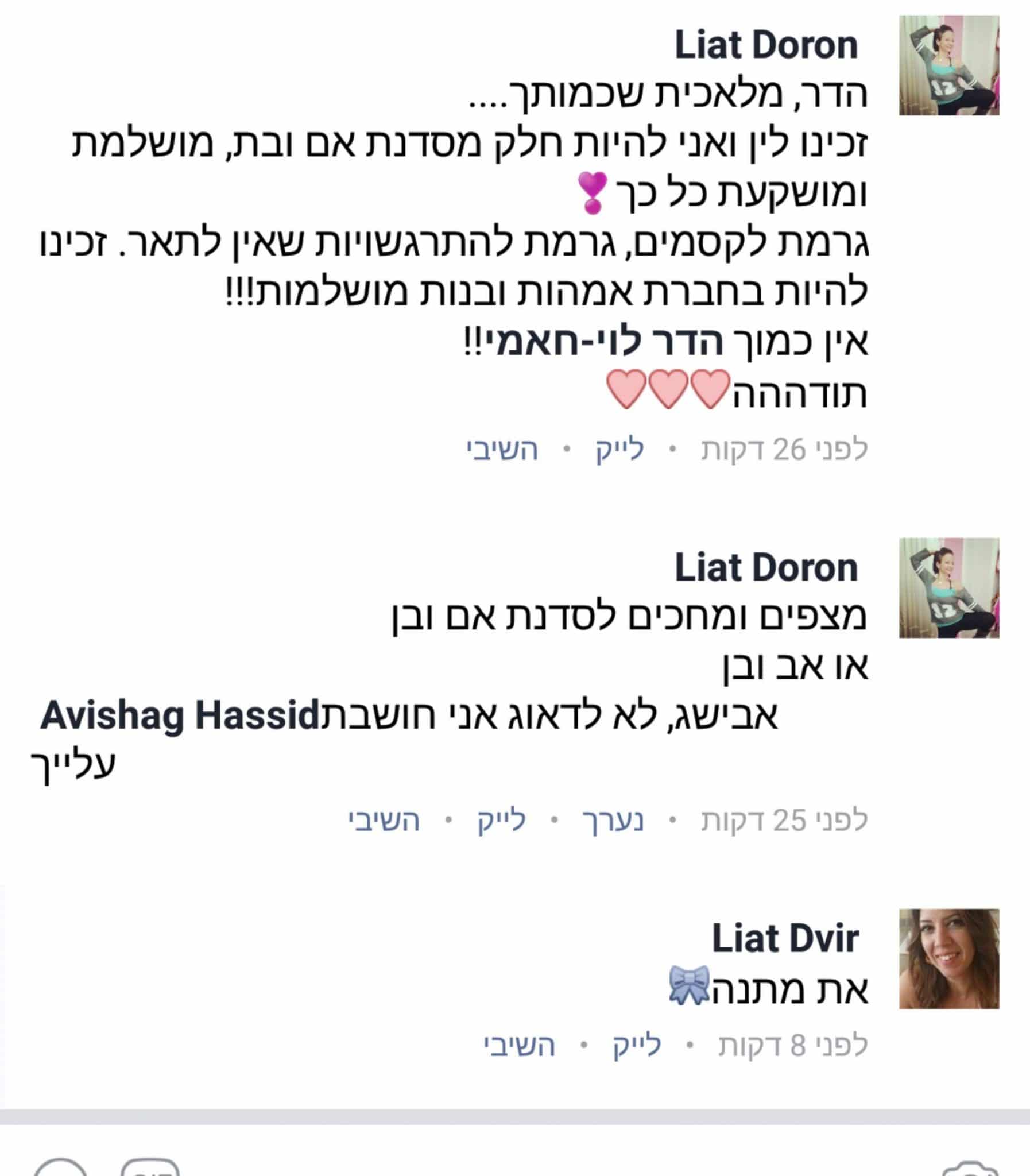Reply to Liat Doron's 26-minute-old comment
Screen dimensions: 1030x1176
pos(502,450)
